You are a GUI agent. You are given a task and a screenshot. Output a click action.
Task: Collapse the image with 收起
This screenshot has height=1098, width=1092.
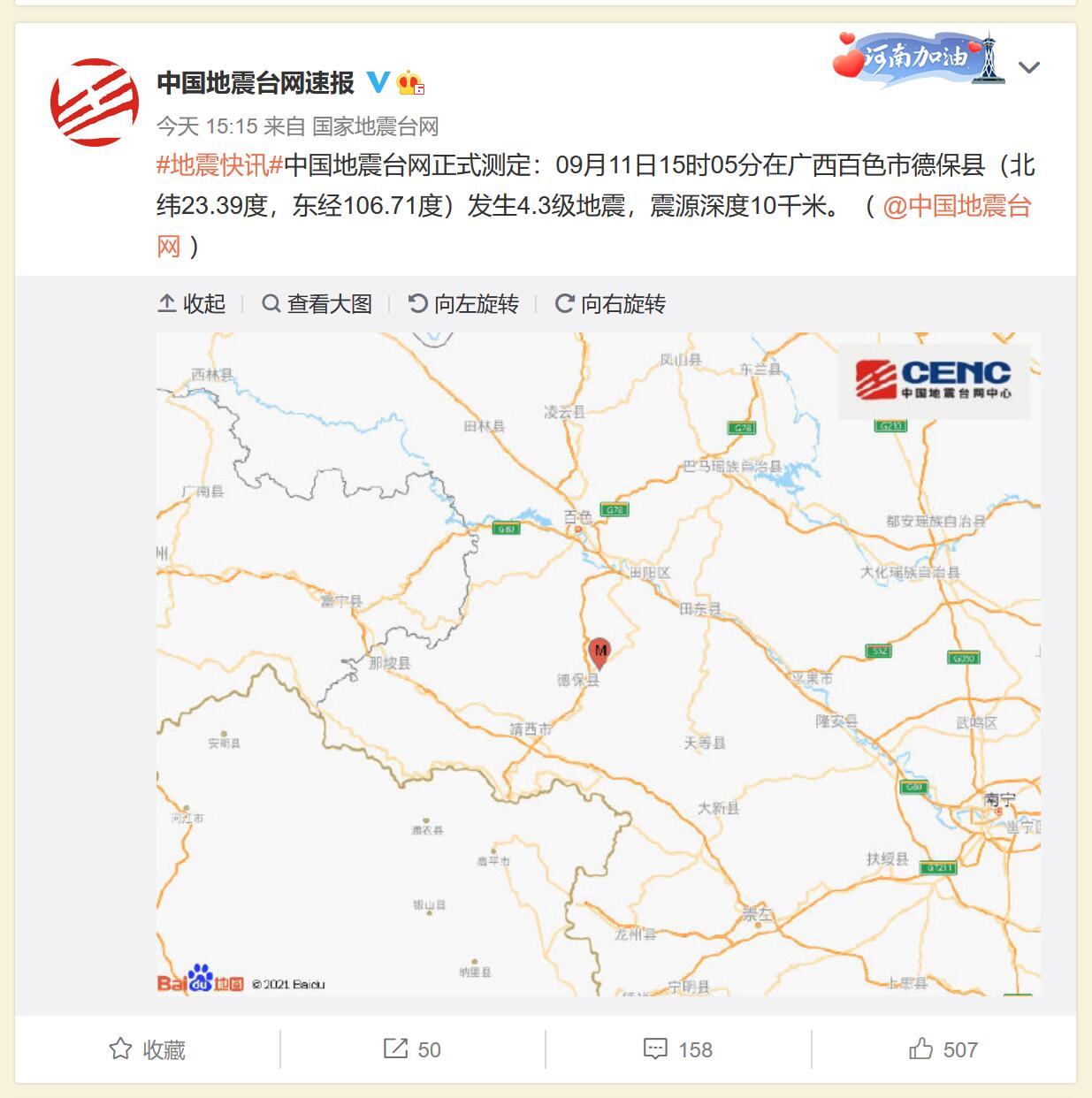tap(192, 304)
